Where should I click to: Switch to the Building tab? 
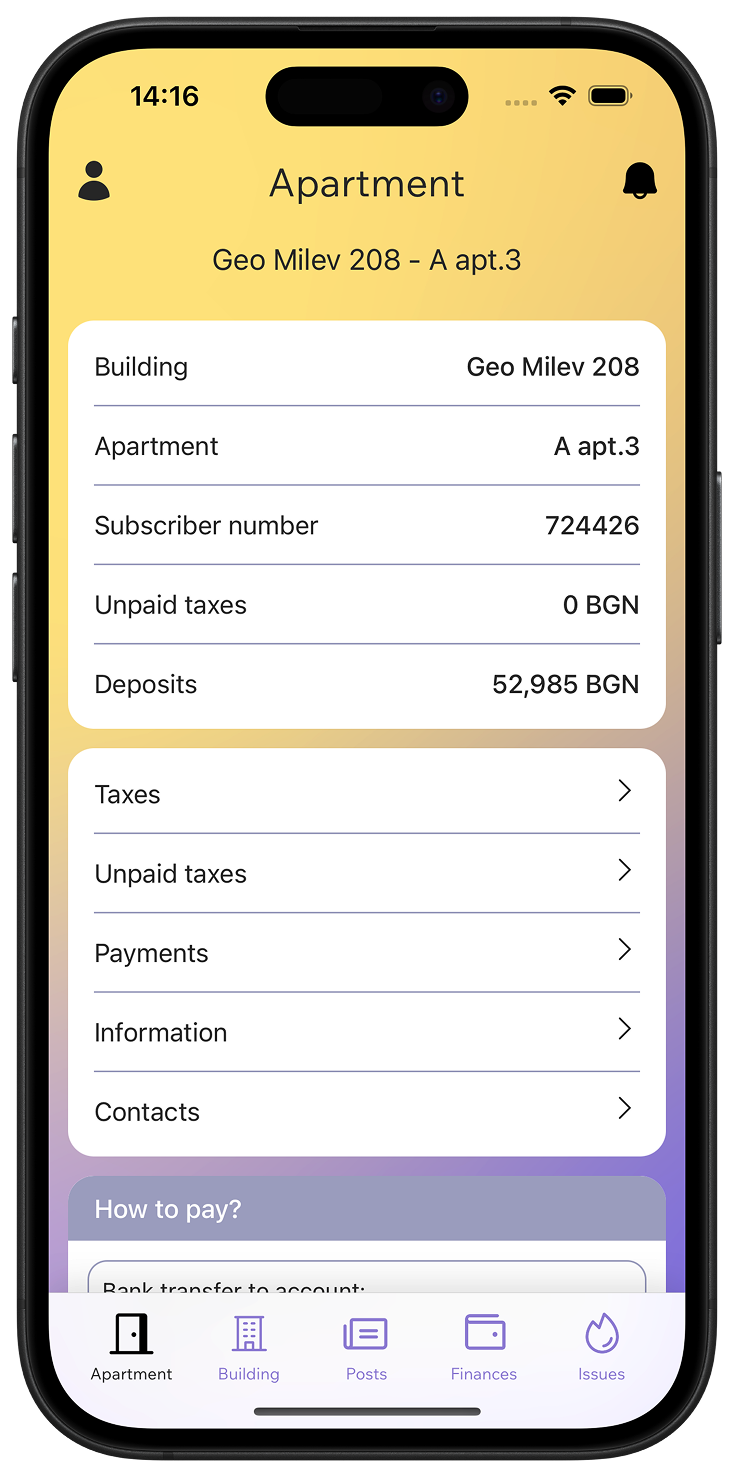pos(249,1347)
